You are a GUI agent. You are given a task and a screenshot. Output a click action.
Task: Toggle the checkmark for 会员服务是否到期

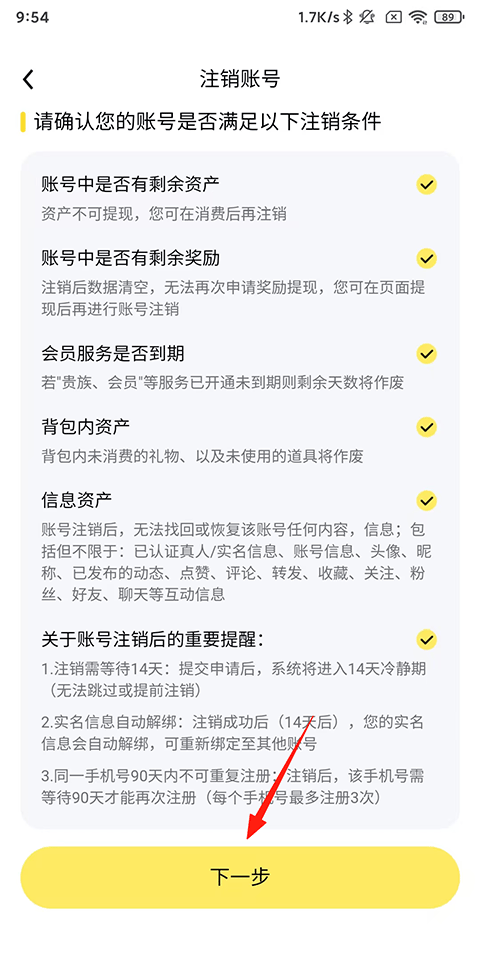click(426, 353)
